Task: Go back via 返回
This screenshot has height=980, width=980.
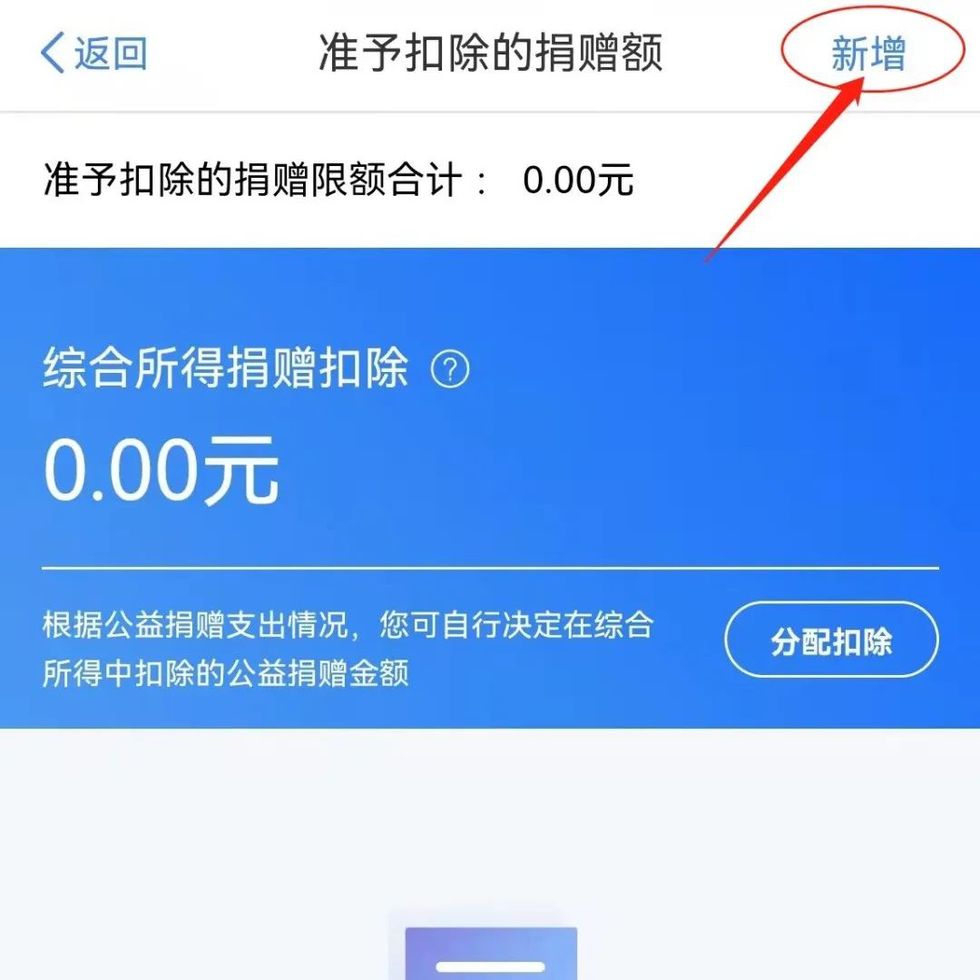Action: point(94,53)
